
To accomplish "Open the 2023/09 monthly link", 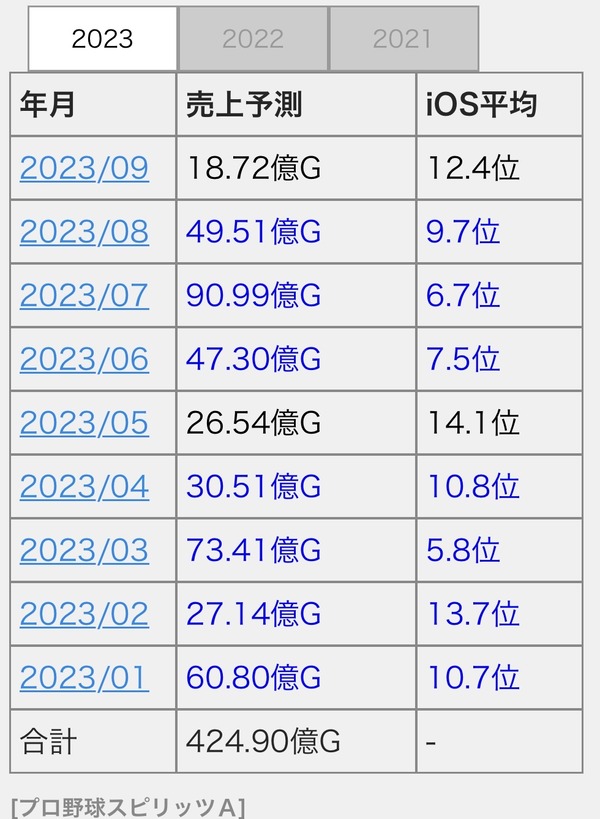I will click(x=84, y=168).
